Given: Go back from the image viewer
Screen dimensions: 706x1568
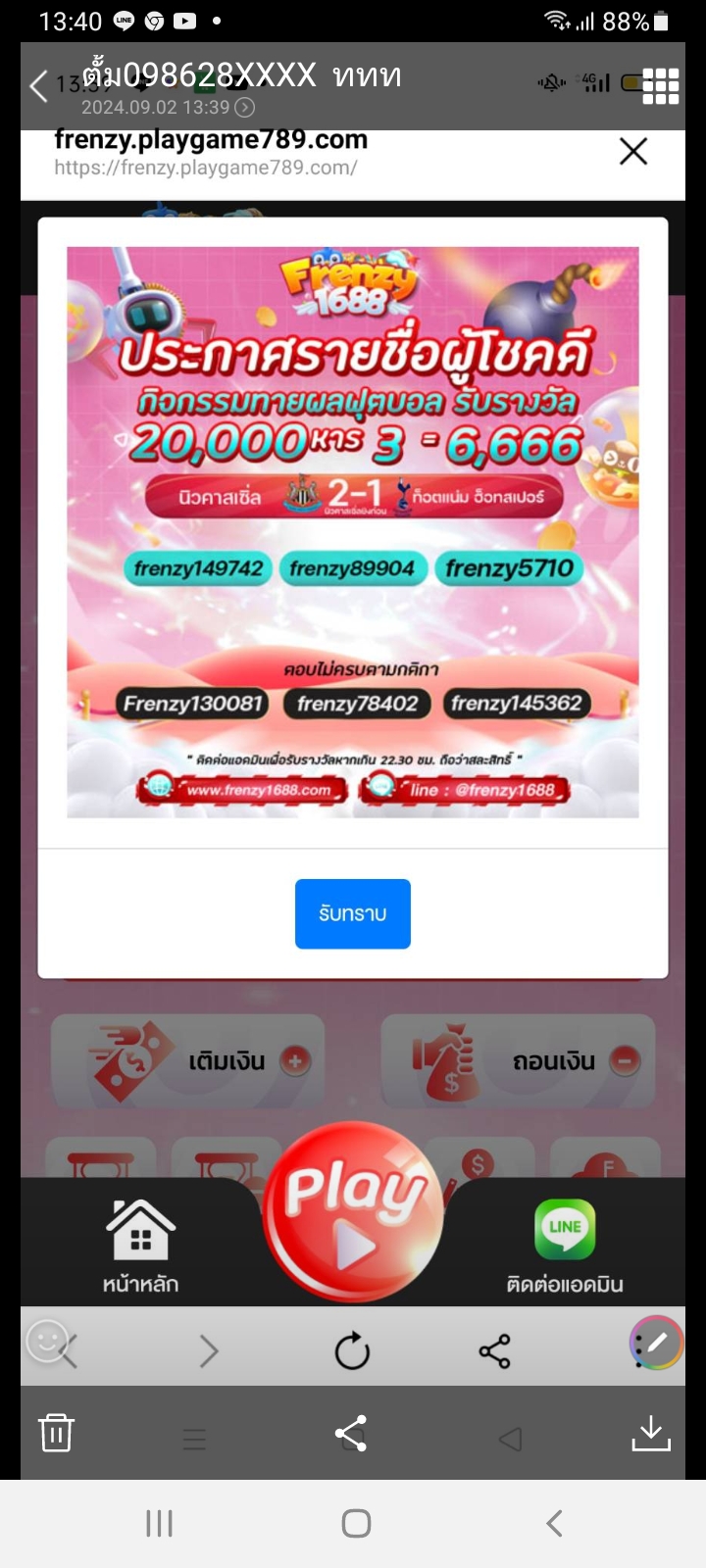Looking at the screenshot, I should [39, 86].
